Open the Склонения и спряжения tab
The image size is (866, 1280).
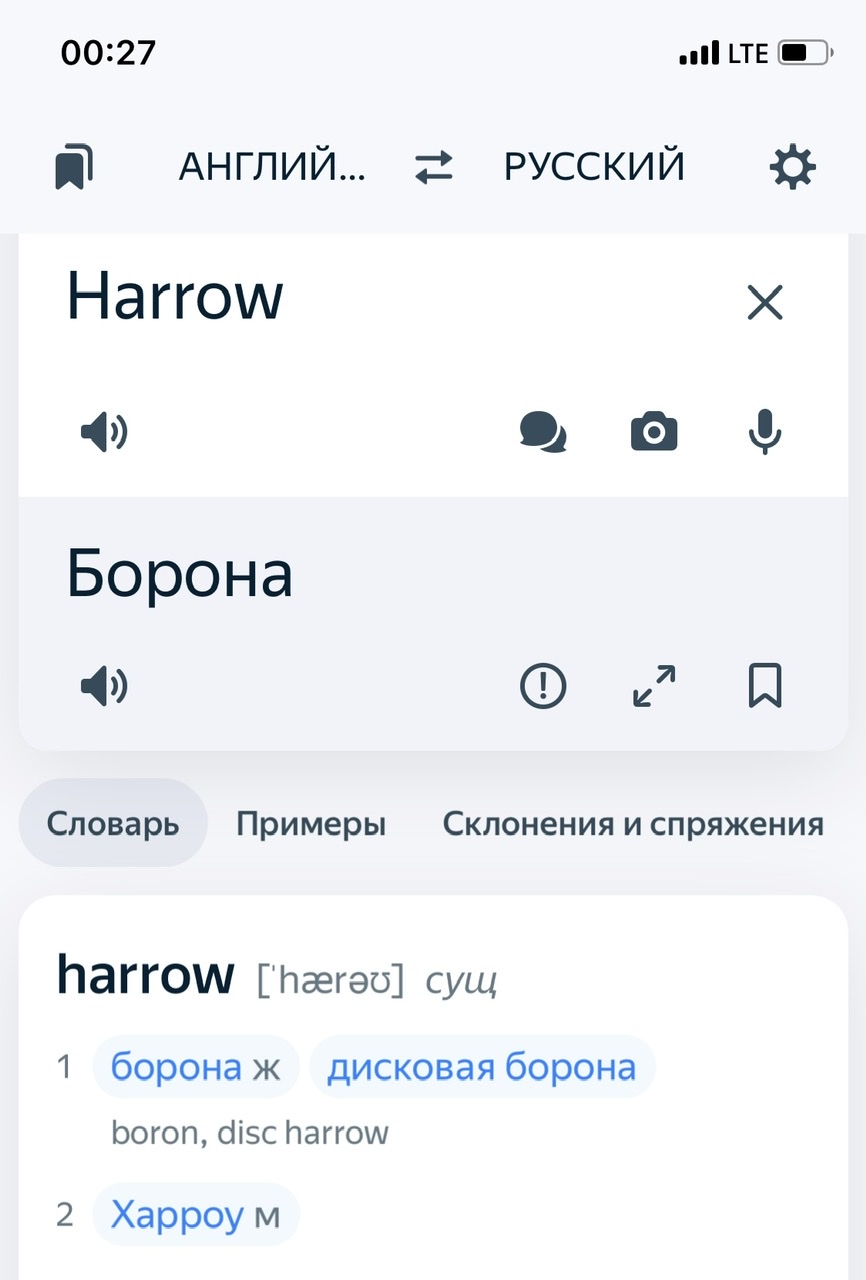pos(633,824)
